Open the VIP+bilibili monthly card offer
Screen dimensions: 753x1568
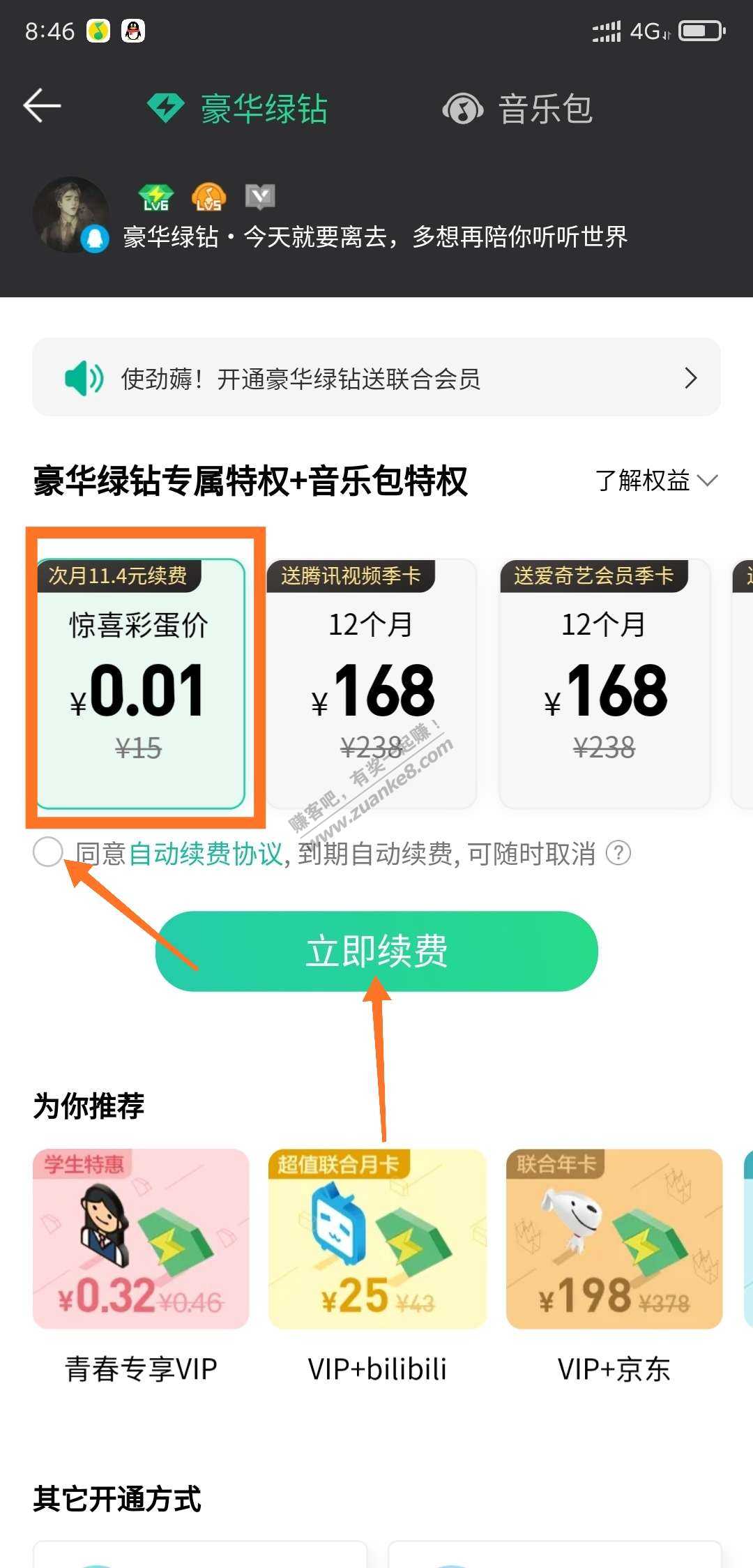[x=377, y=1239]
